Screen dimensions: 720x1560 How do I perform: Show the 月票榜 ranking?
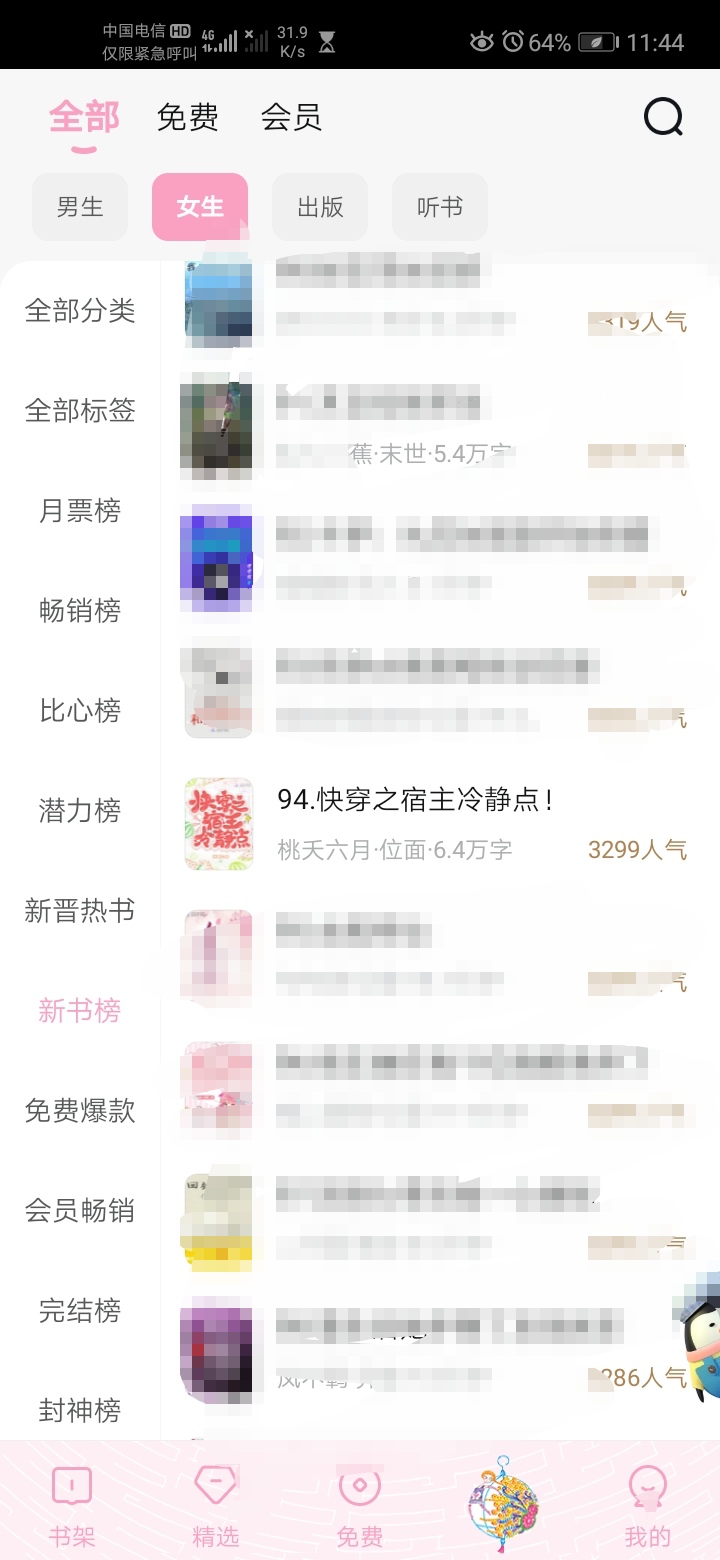click(x=80, y=511)
